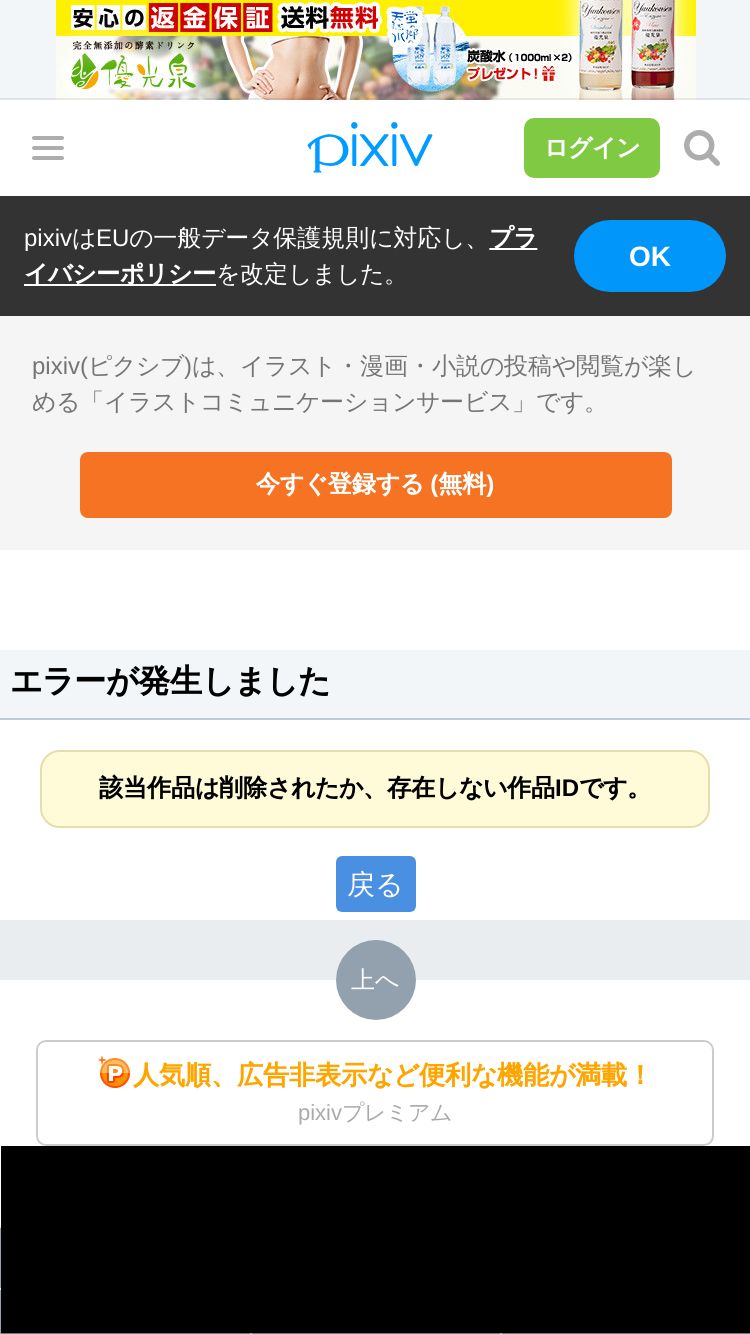This screenshot has width=750, height=1334.
Task: Dismiss the privacy notice with OK
Action: click(x=649, y=256)
